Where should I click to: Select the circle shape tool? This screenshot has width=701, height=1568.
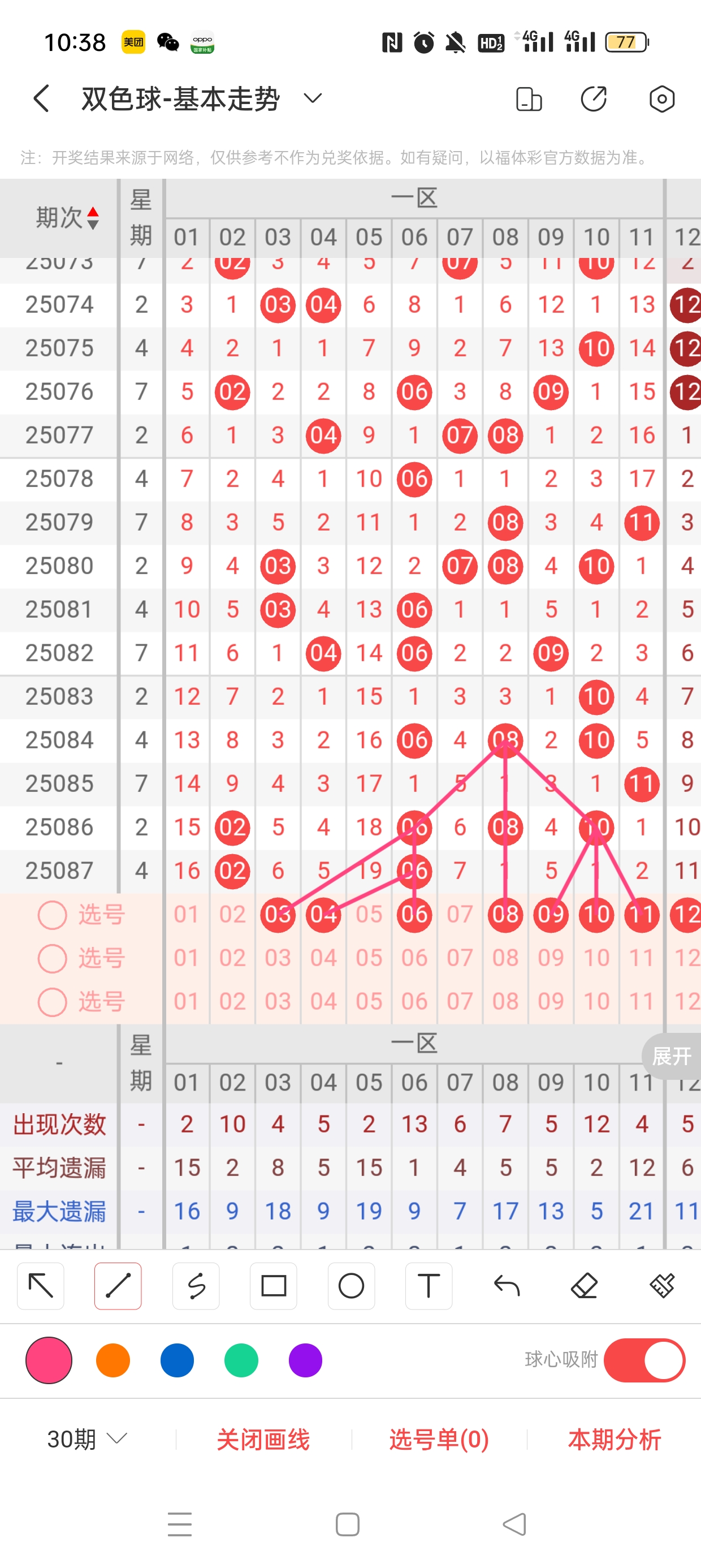pos(351,1286)
